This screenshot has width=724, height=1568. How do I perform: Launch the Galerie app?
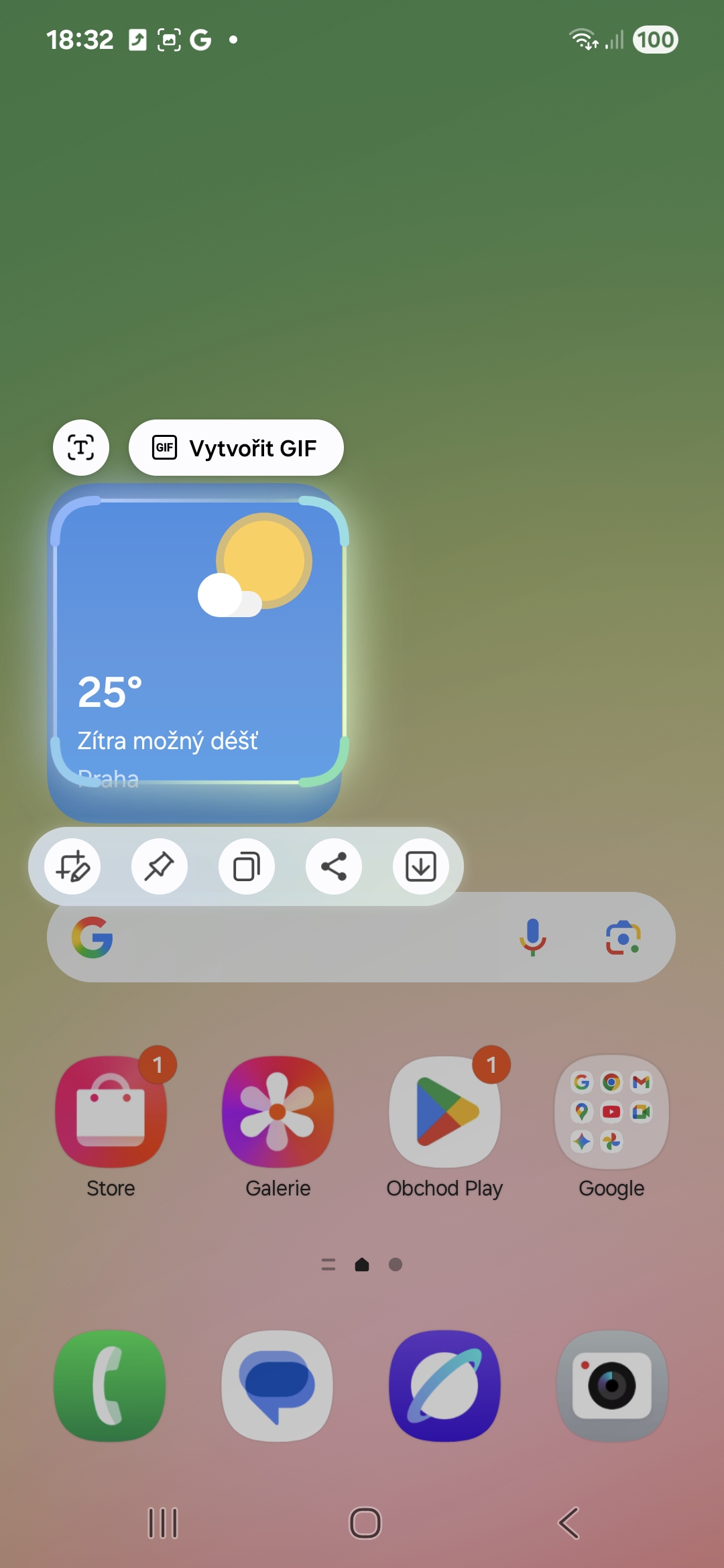278,1124
